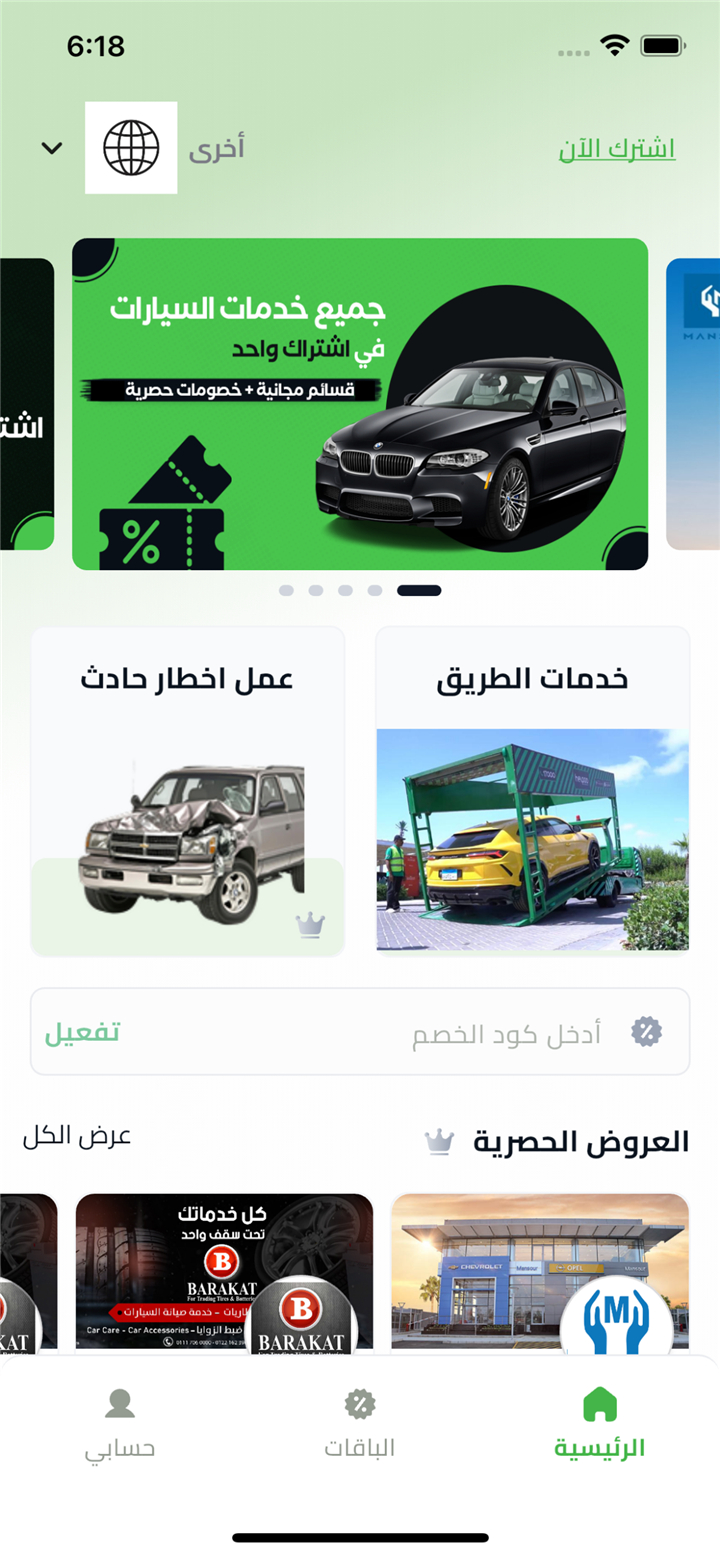720x1557 pixels.
Task: Select the packages badge icon labeled الباقات
Action: pos(360,1404)
